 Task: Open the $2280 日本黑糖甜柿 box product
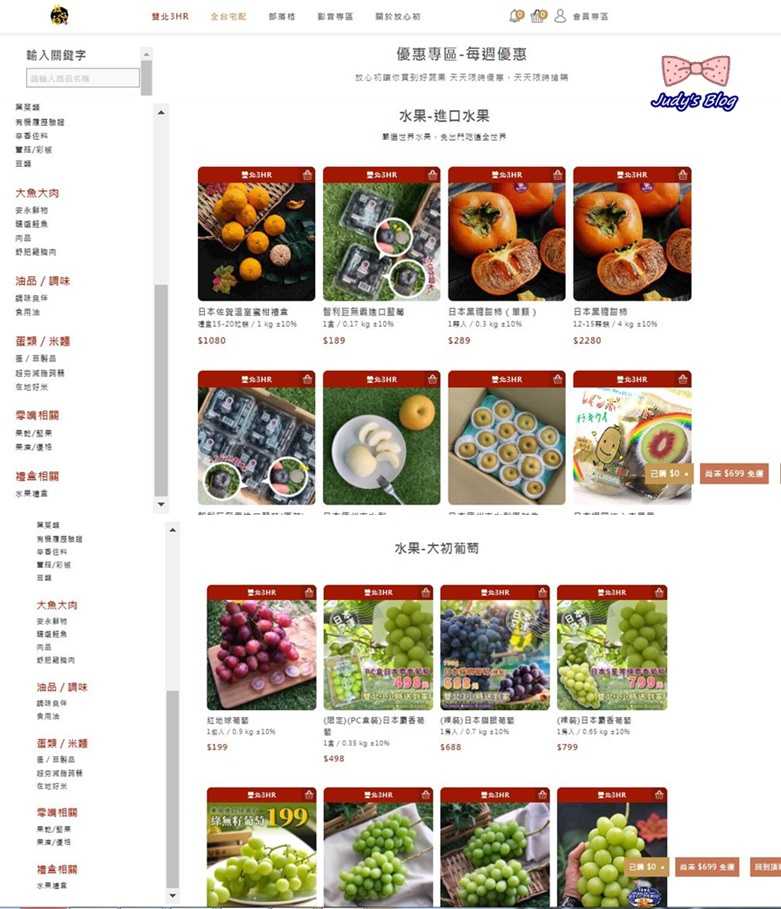pos(631,240)
